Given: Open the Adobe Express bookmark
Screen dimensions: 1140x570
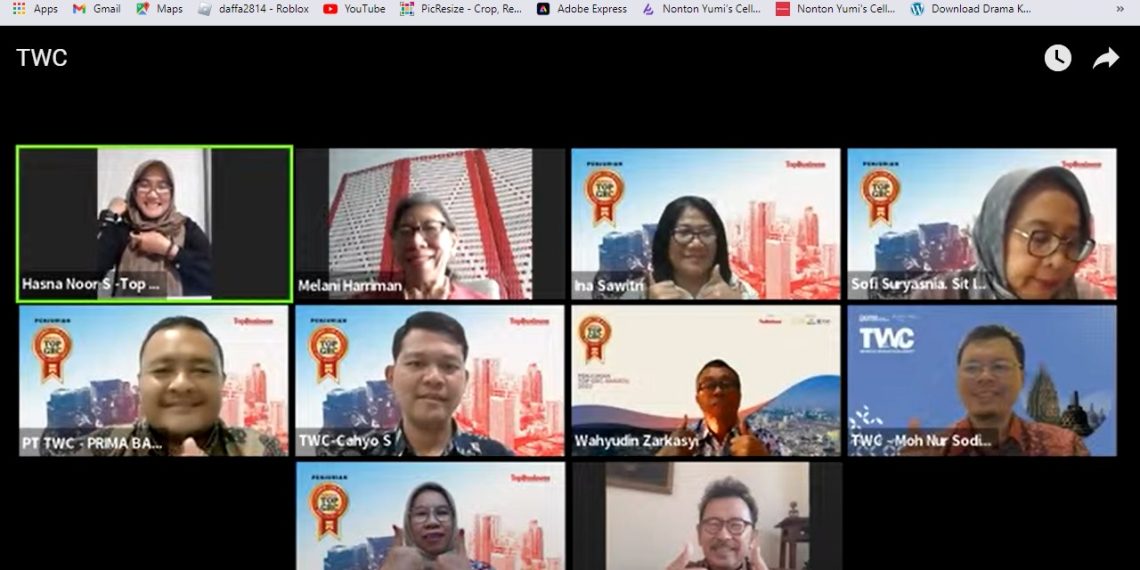Looking at the screenshot, I should 582,9.
